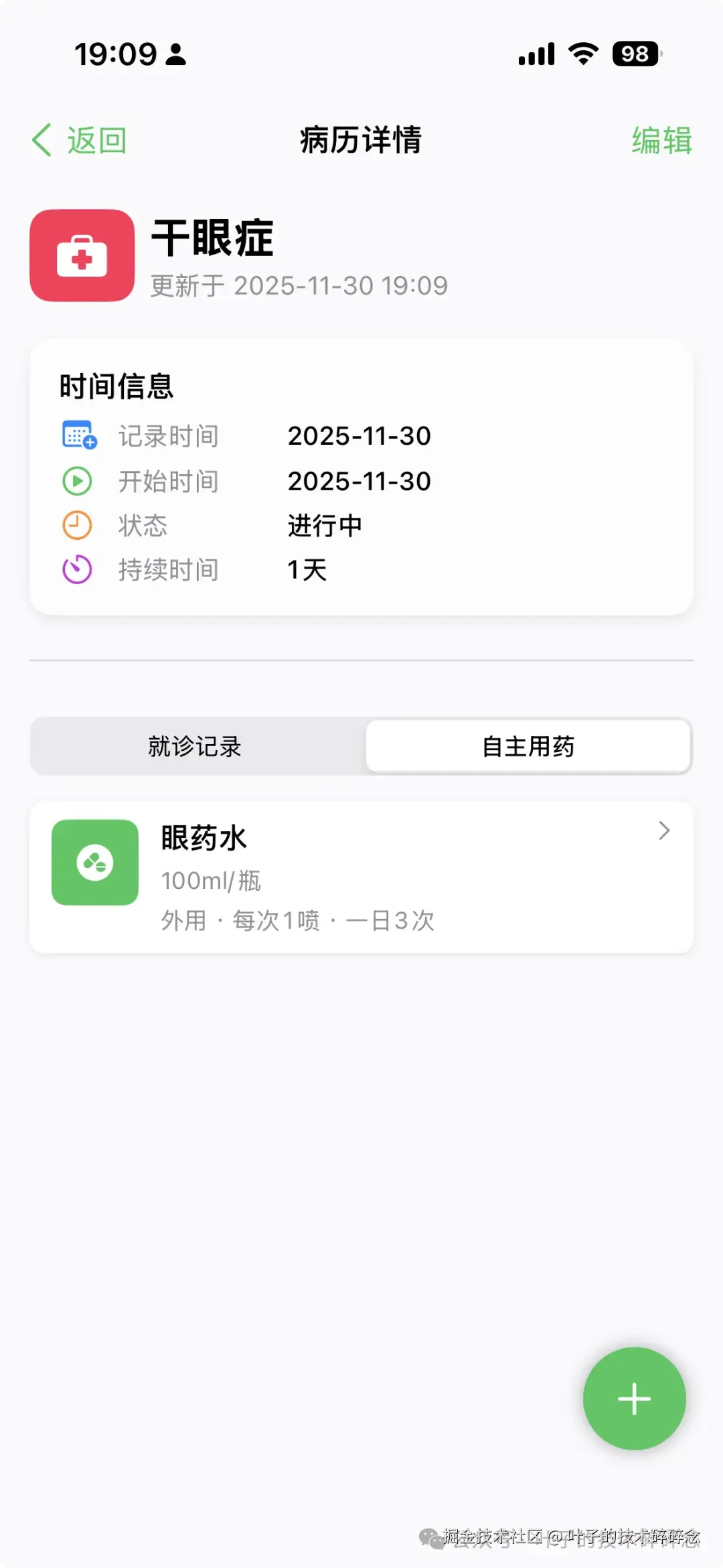The height and width of the screenshot is (1568, 723).
Task: Tap 返回 to go back
Action: pyautogui.click(x=96, y=140)
